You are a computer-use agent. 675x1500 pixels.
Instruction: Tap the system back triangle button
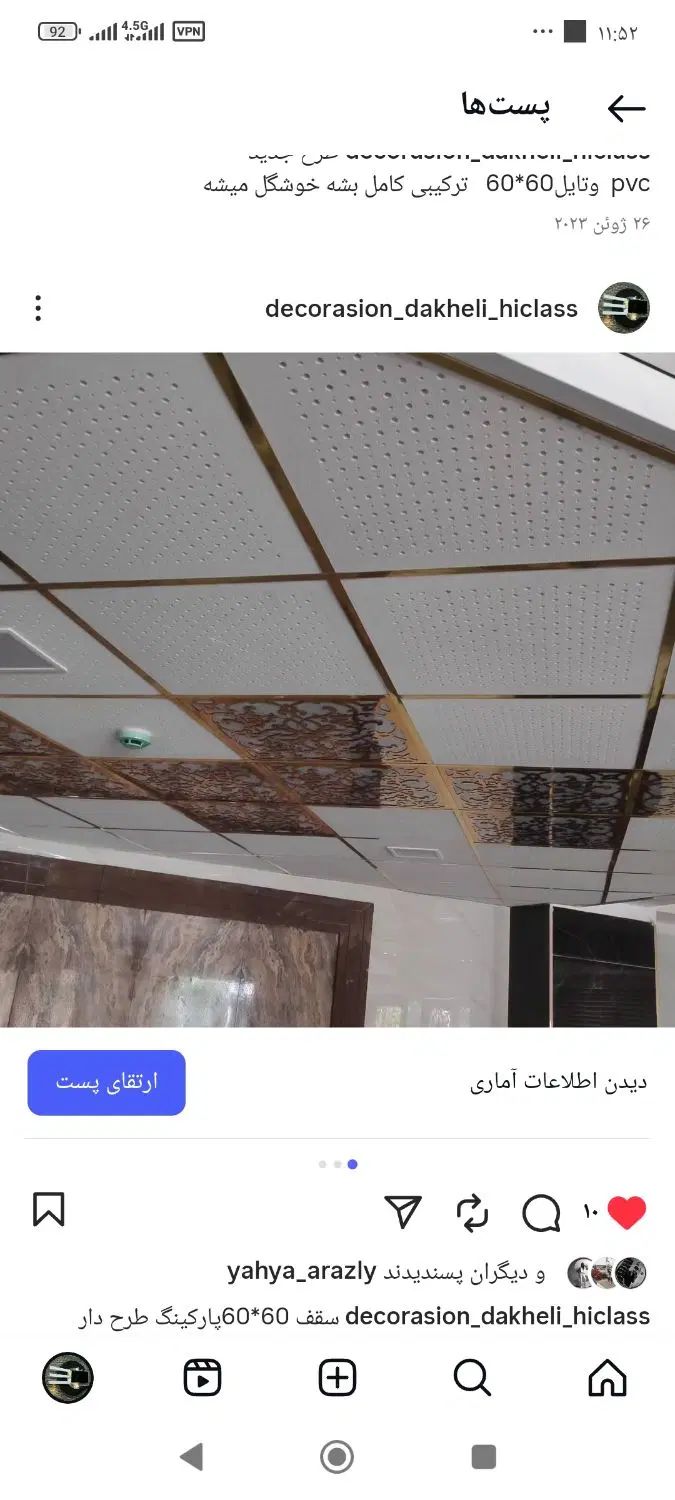tap(191, 1456)
